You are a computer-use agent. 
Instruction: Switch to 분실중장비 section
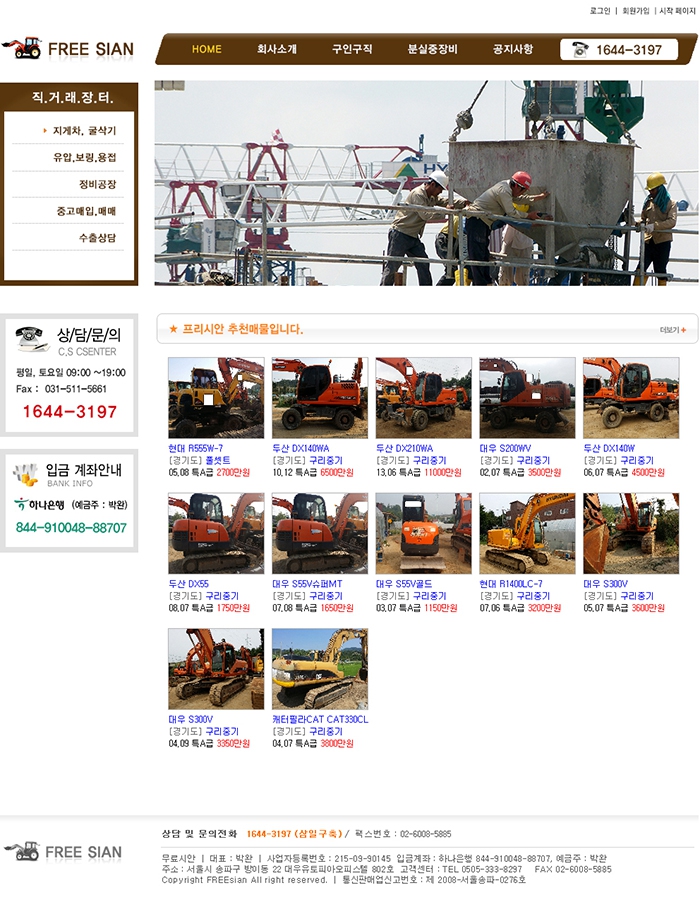tap(432, 49)
